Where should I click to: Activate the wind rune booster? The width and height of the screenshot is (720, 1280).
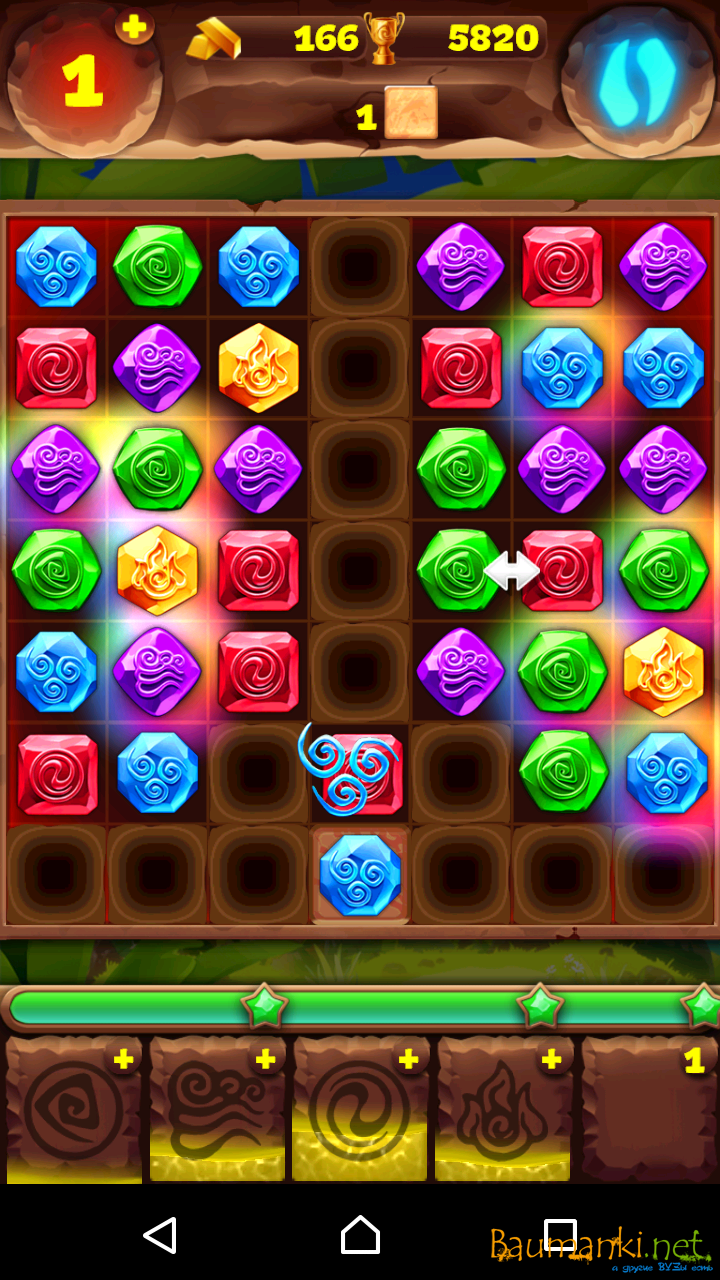(x=217, y=1110)
